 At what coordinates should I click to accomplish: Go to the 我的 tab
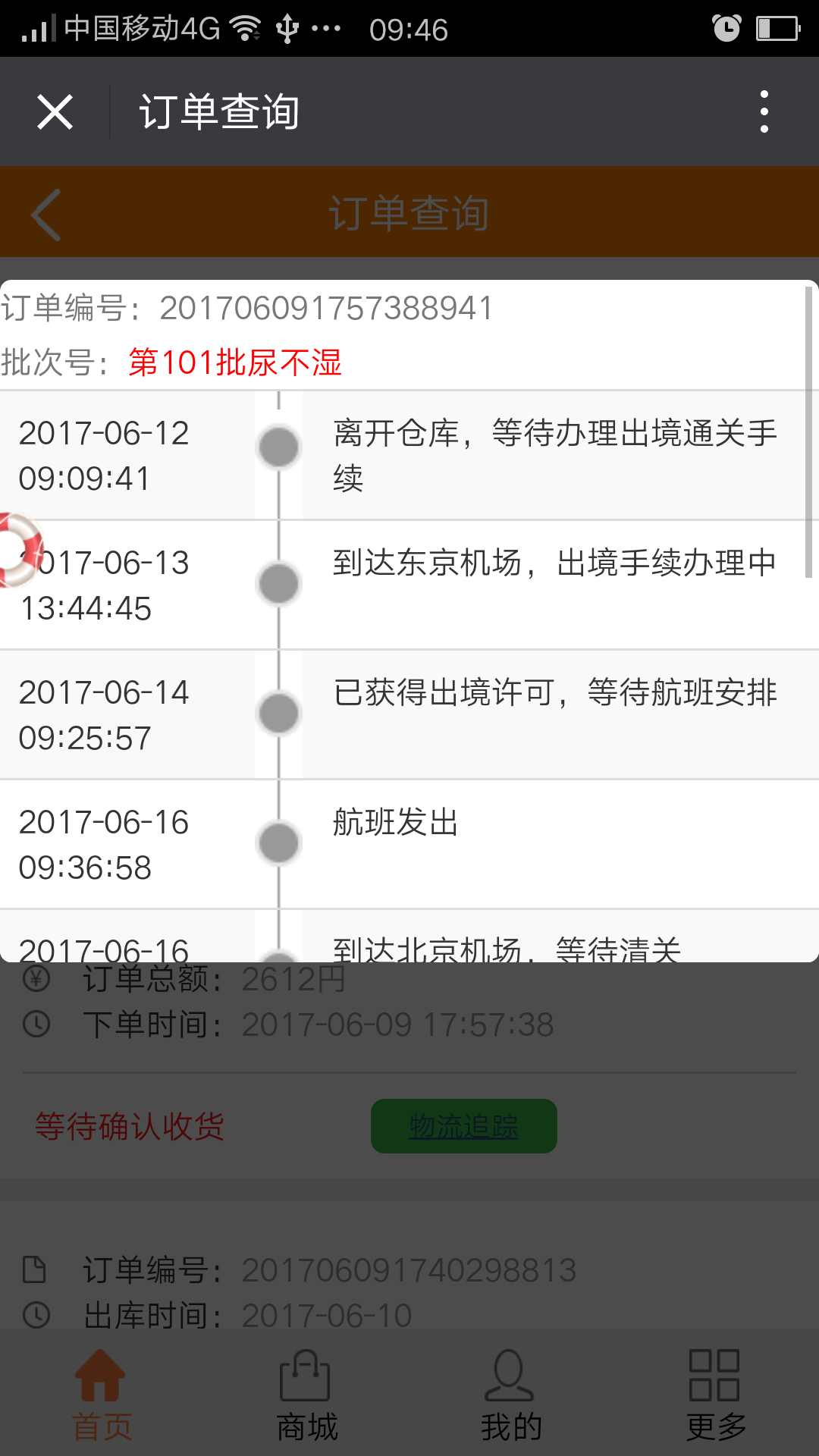coord(511,1396)
